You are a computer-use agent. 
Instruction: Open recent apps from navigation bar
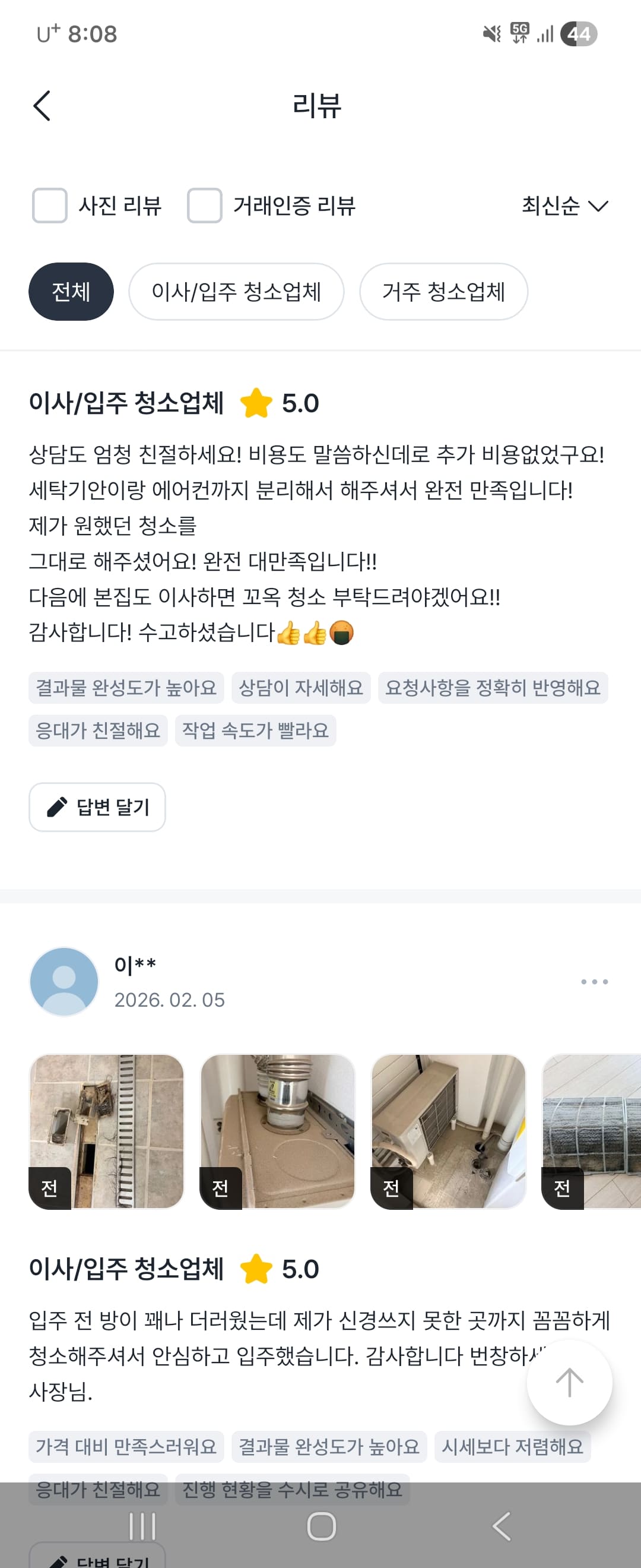143,1526
